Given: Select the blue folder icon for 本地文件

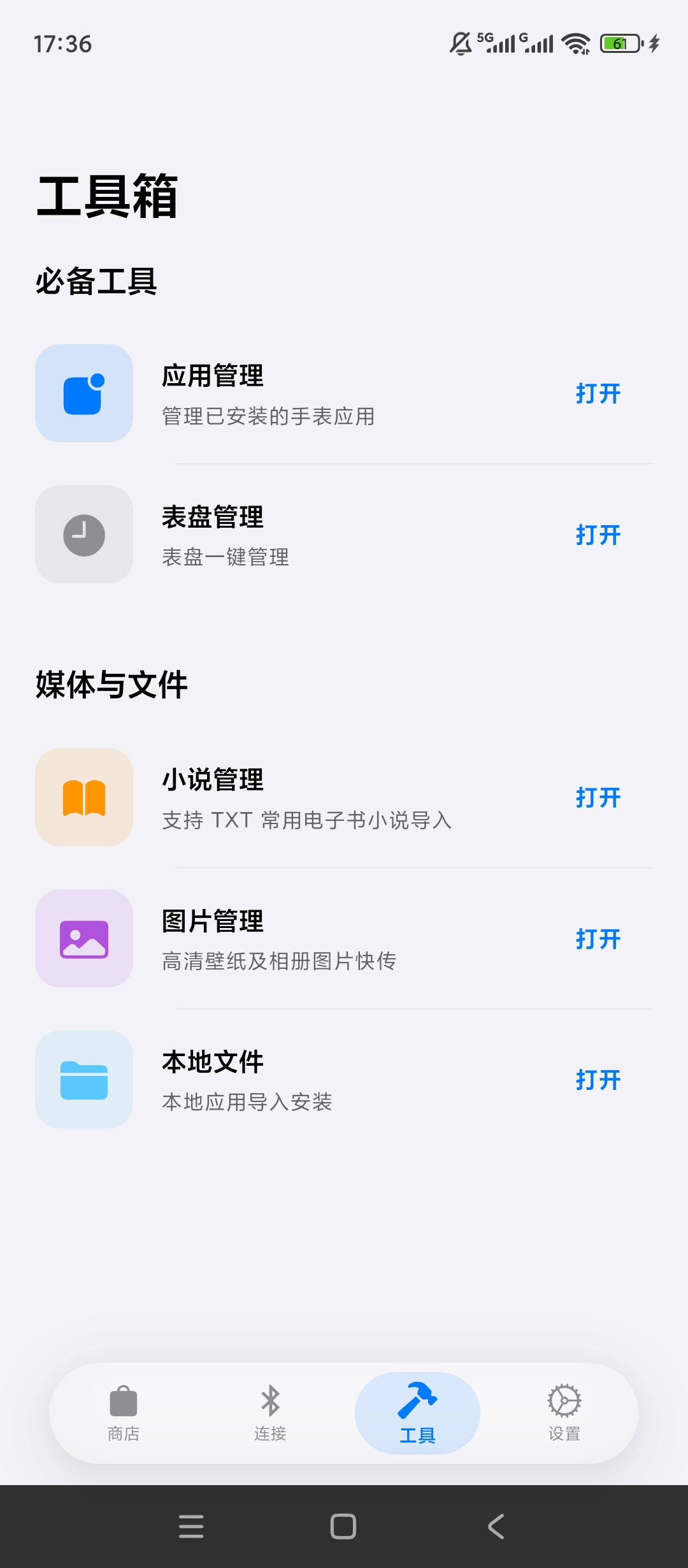Looking at the screenshot, I should tap(83, 1080).
